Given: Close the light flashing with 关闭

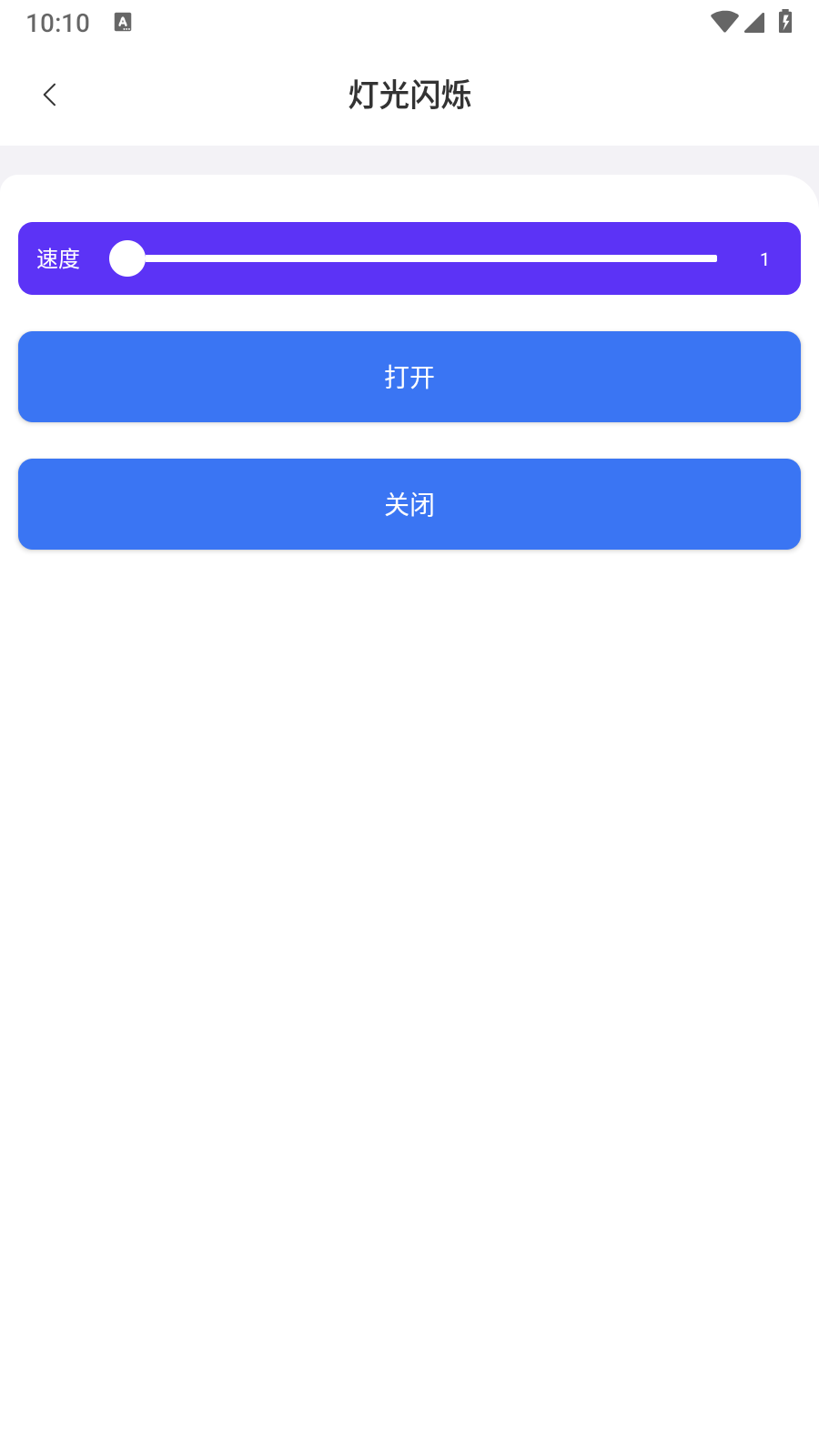Looking at the screenshot, I should (x=409, y=504).
